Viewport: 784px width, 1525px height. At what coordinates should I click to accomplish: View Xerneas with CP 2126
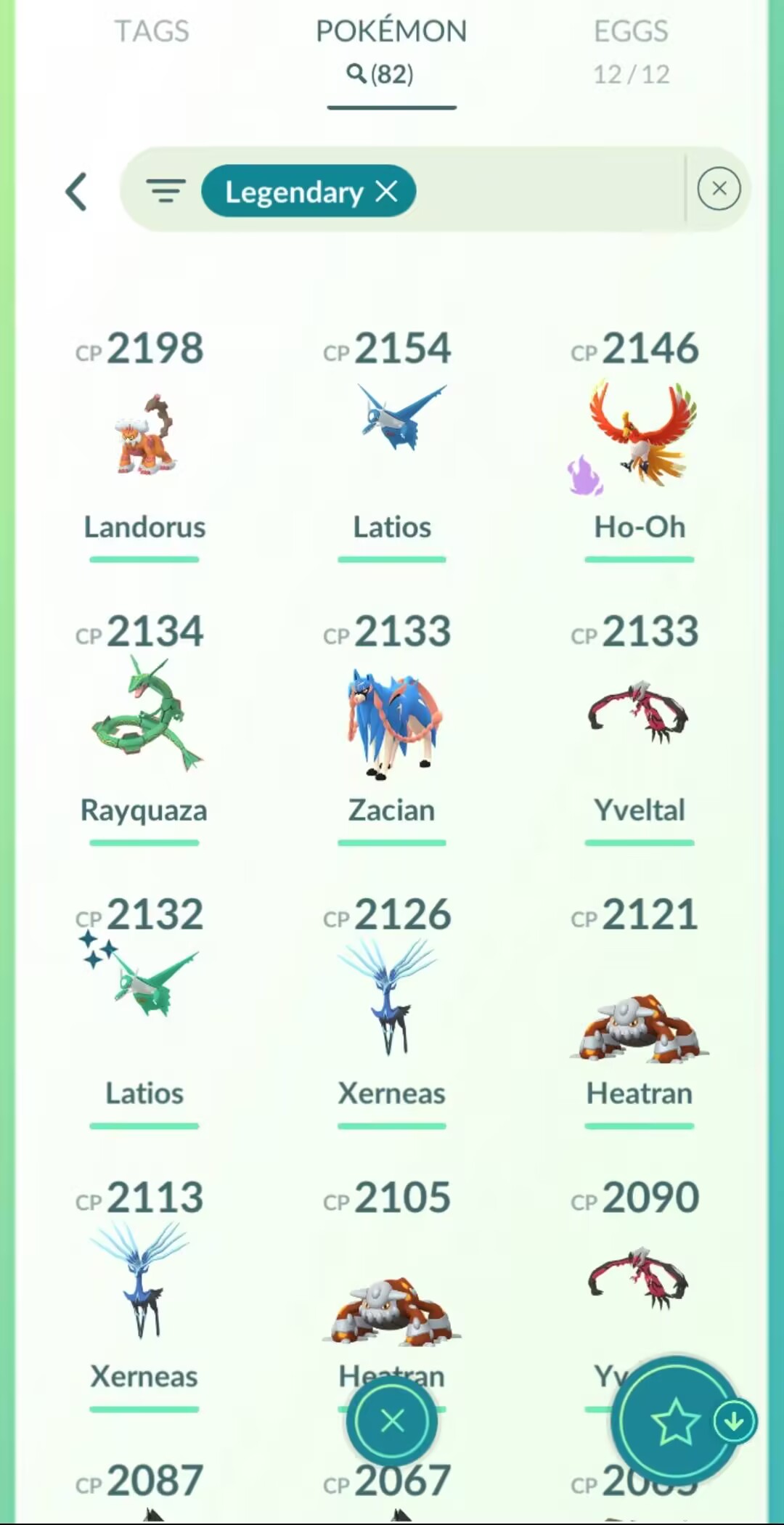coord(392,1002)
